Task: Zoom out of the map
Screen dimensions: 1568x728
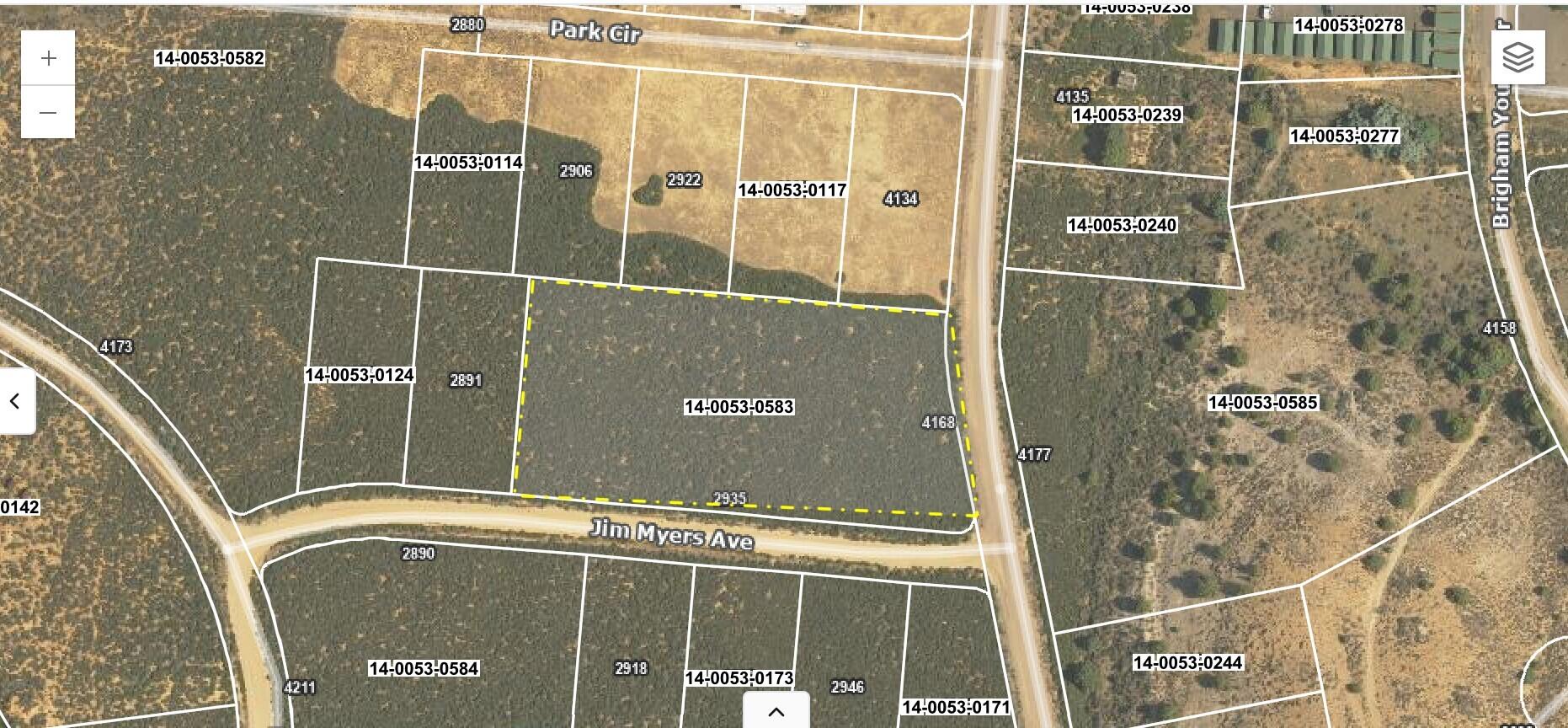Action: (x=48, y=112)
